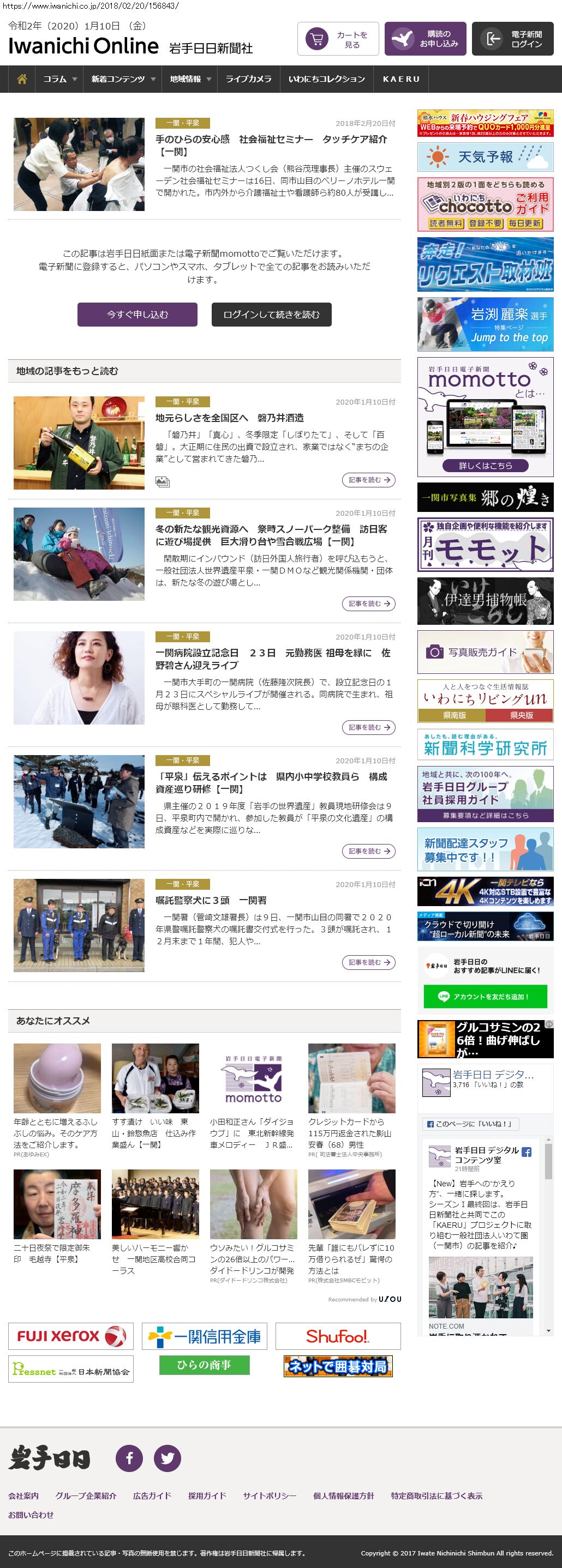Expand the 新着コンテンツ menu

[x=123, y=79]
